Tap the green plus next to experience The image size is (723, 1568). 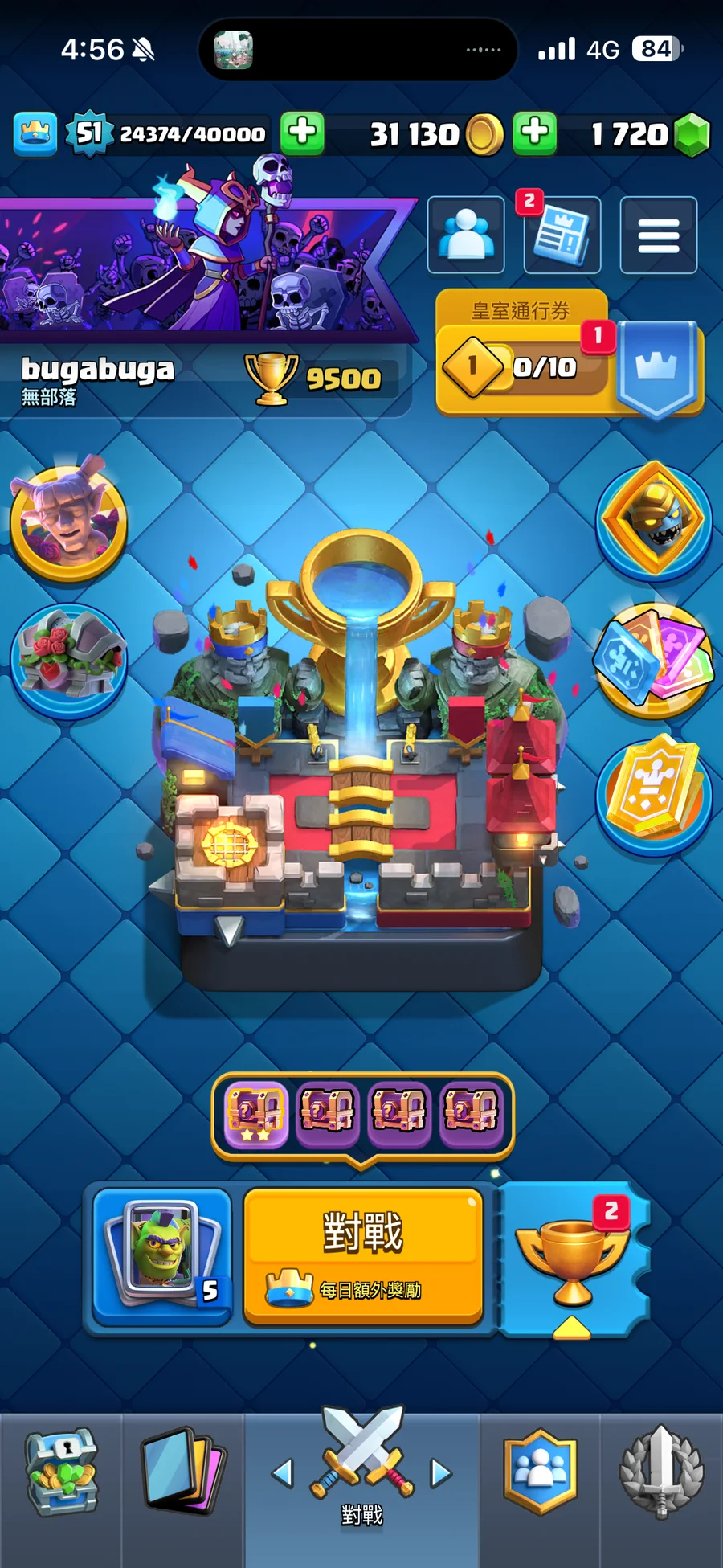(302, 133)
